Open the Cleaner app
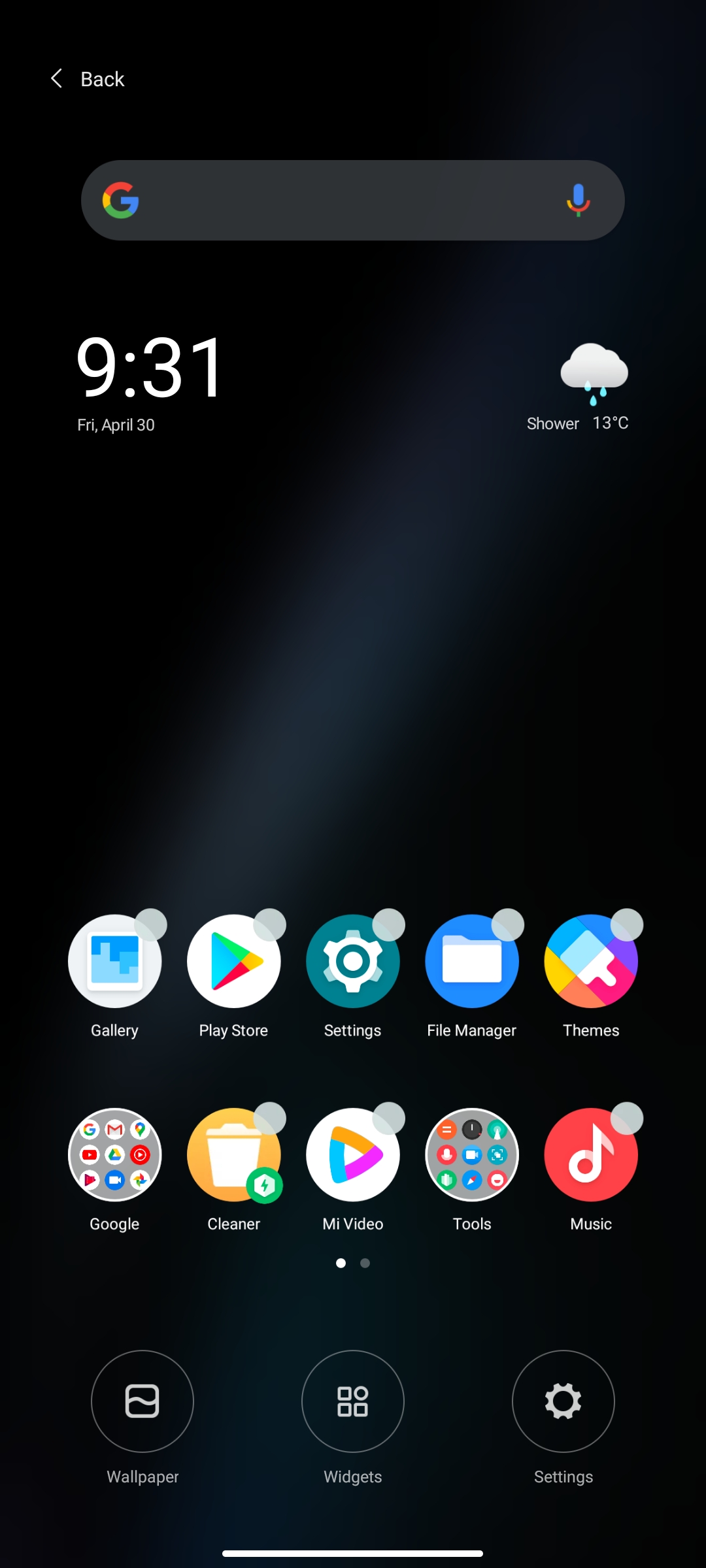The height and width of the screenshot is (1568, 706). (233, 1155)
